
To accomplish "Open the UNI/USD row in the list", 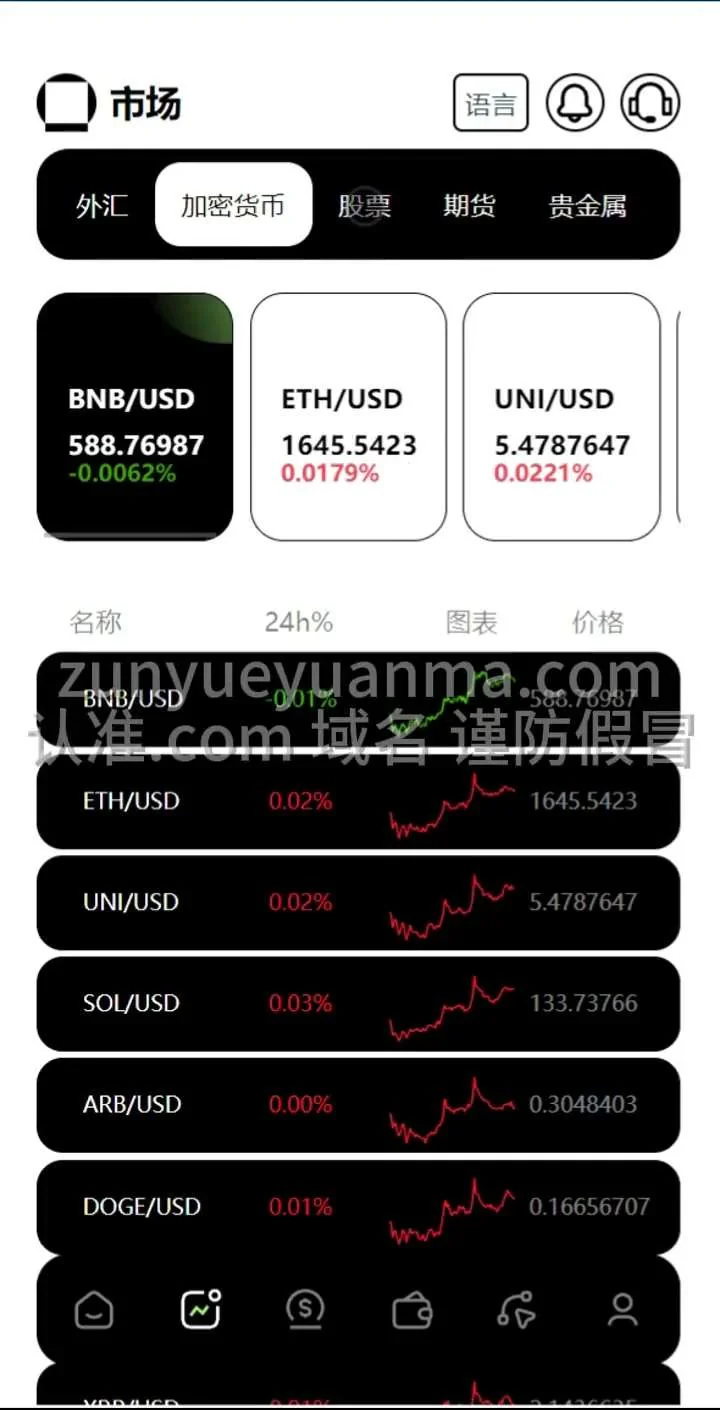I will 358,902.
